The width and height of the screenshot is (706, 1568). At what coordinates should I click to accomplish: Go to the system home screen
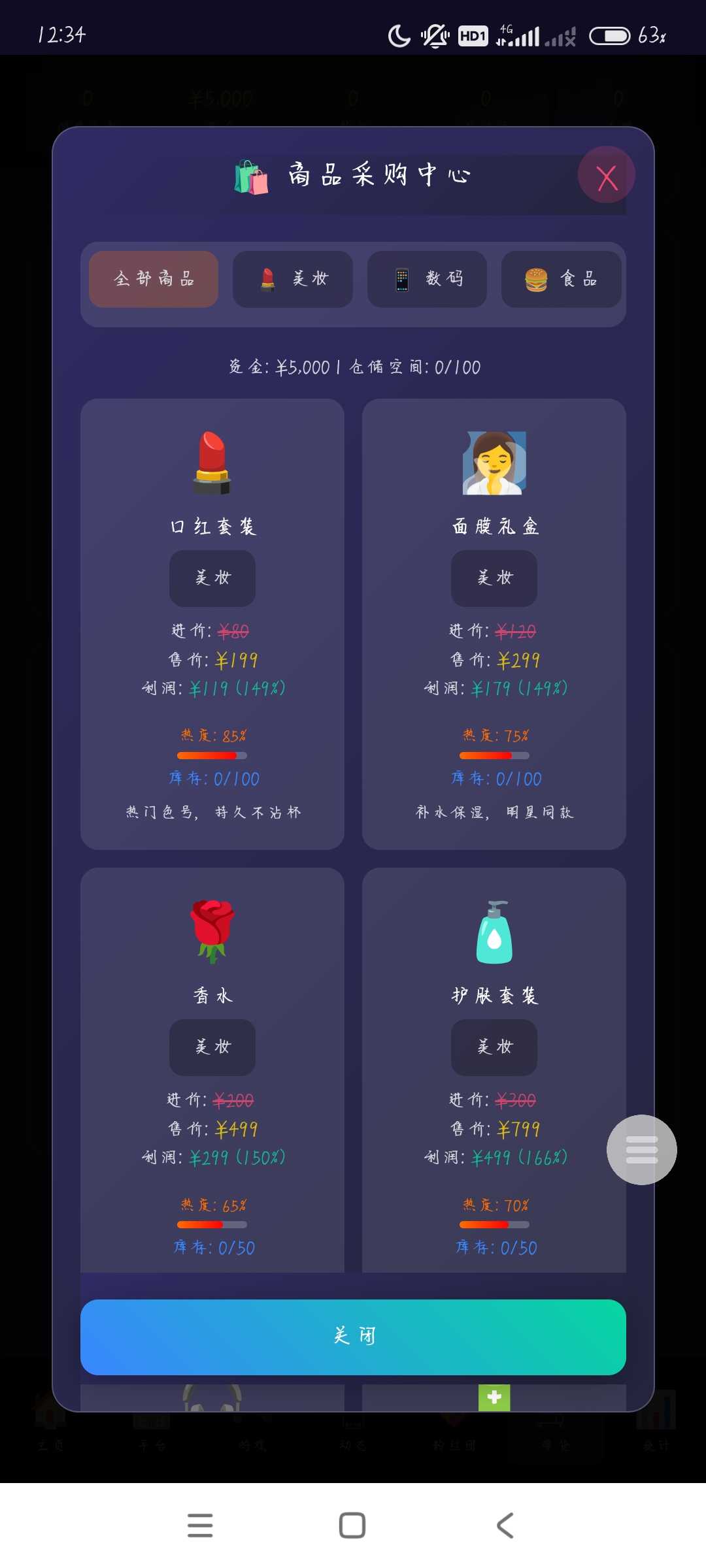coord(352,1526)
